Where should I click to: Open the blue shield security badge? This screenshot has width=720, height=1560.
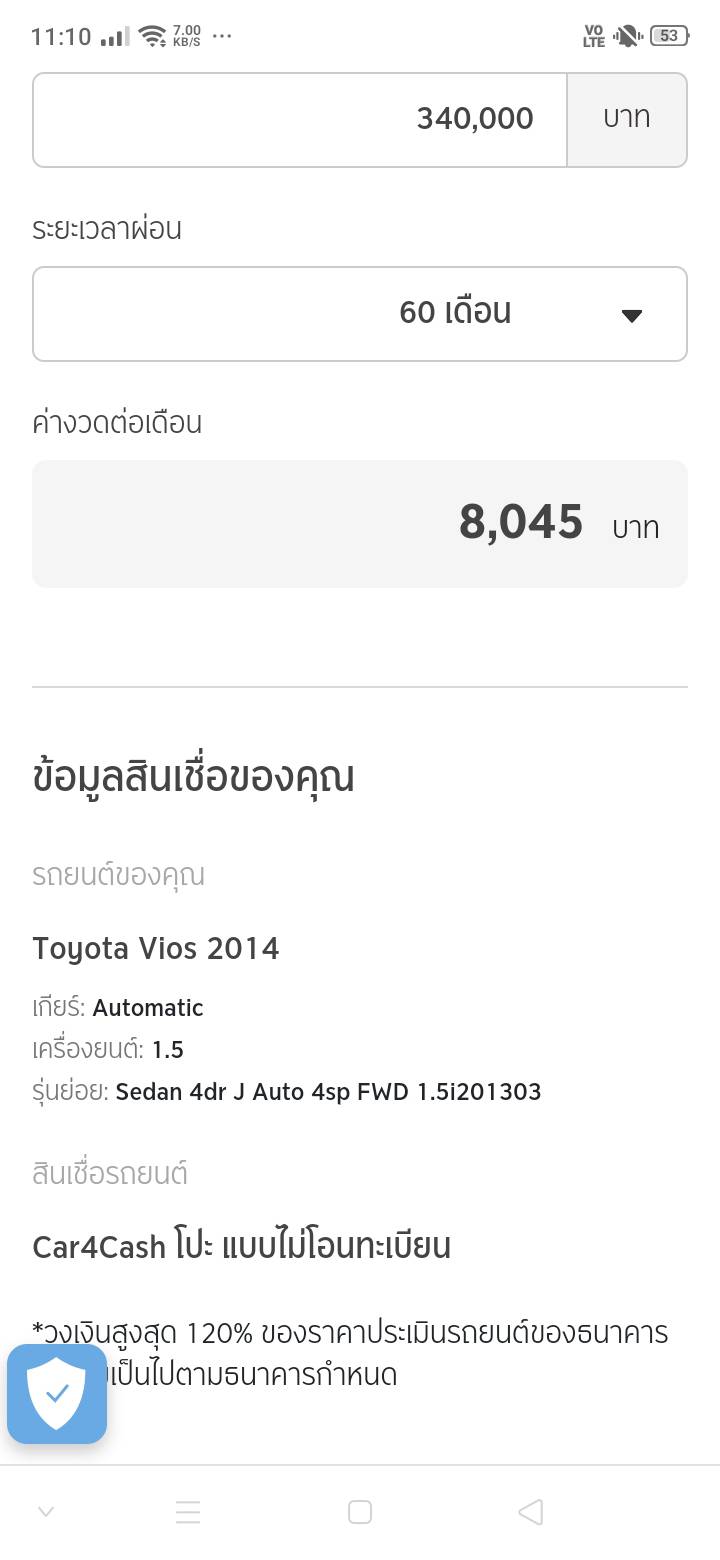pyautogui.click(x=57, y=1393)
